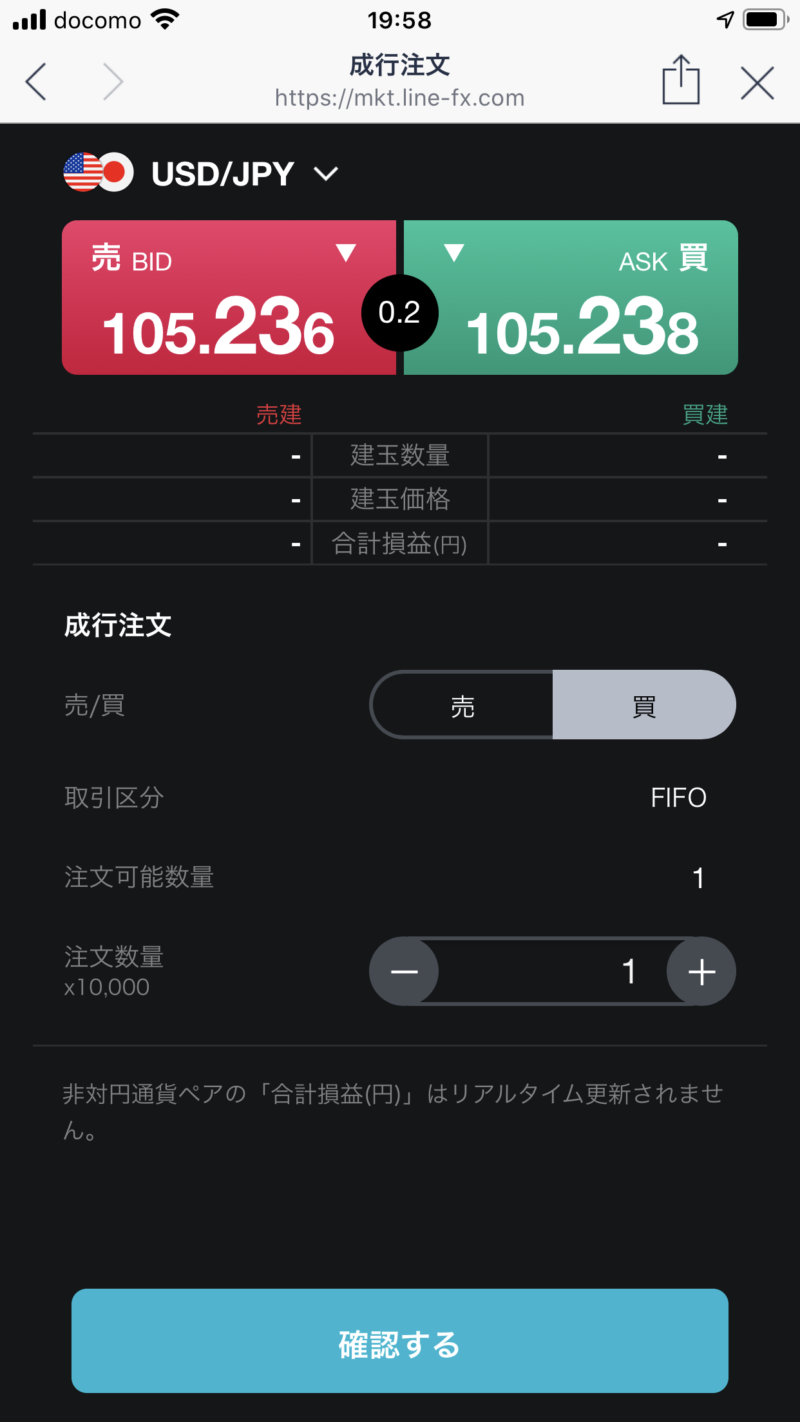Decrease order quantity with minus button
The height and width of the screenshot is (1422, 800).
pos(404,971)
